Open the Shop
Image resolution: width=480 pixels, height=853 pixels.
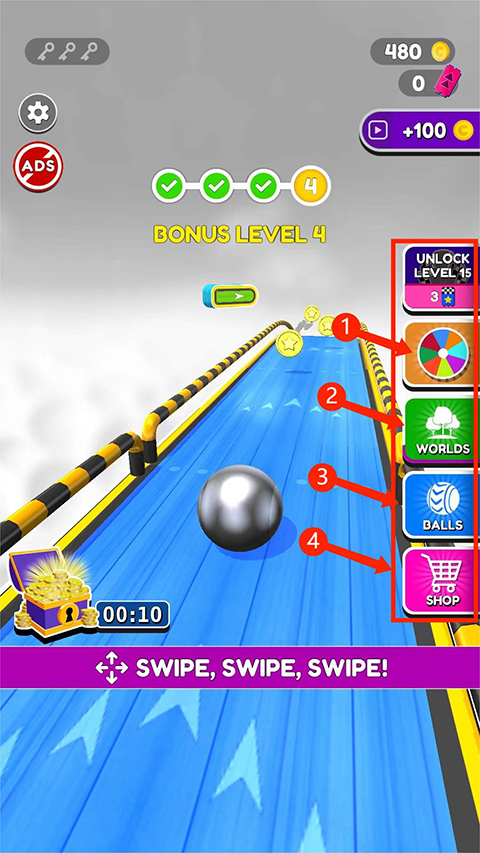tap(440, 580)
